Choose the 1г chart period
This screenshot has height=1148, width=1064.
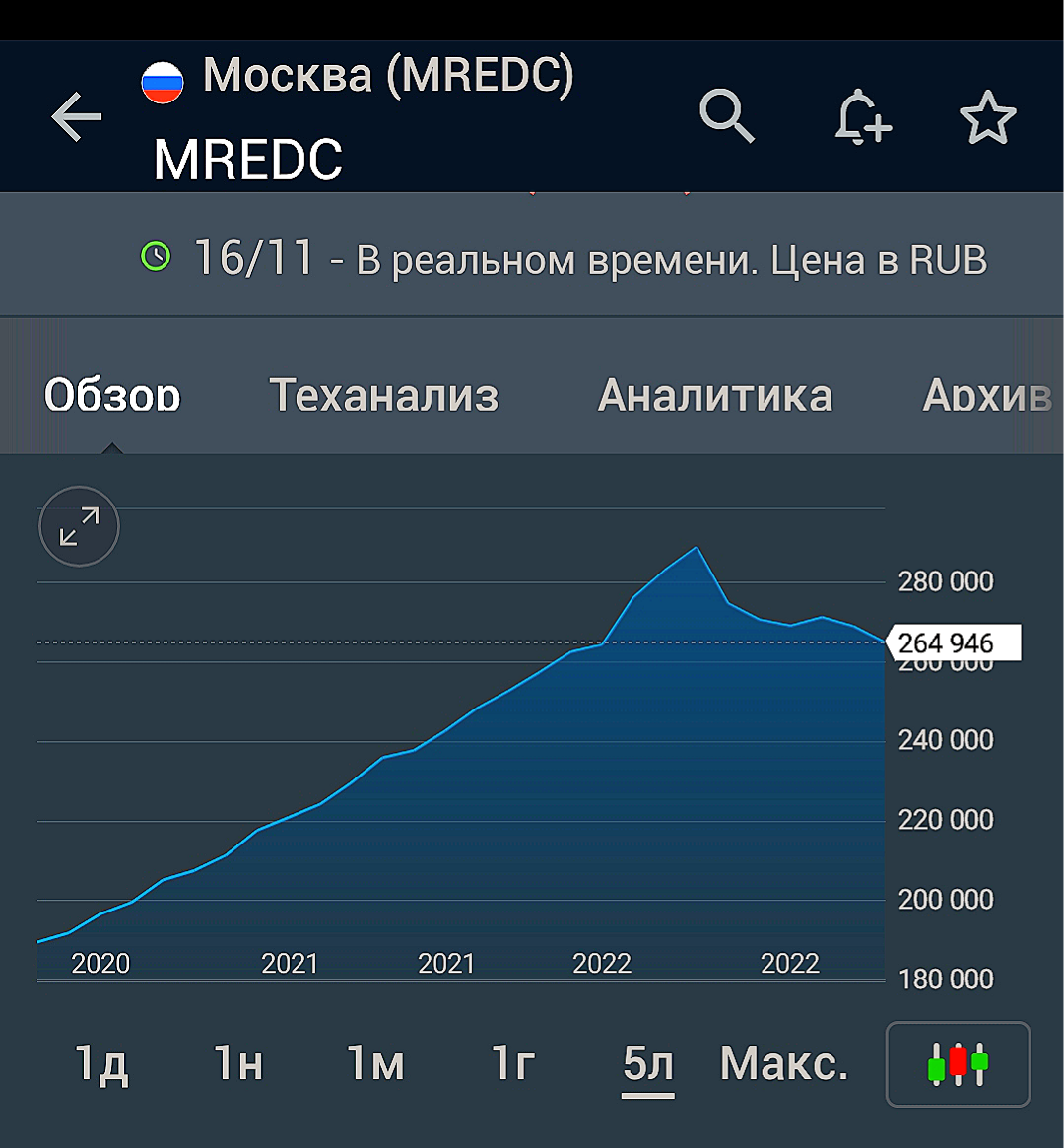tap(512, 1063)
